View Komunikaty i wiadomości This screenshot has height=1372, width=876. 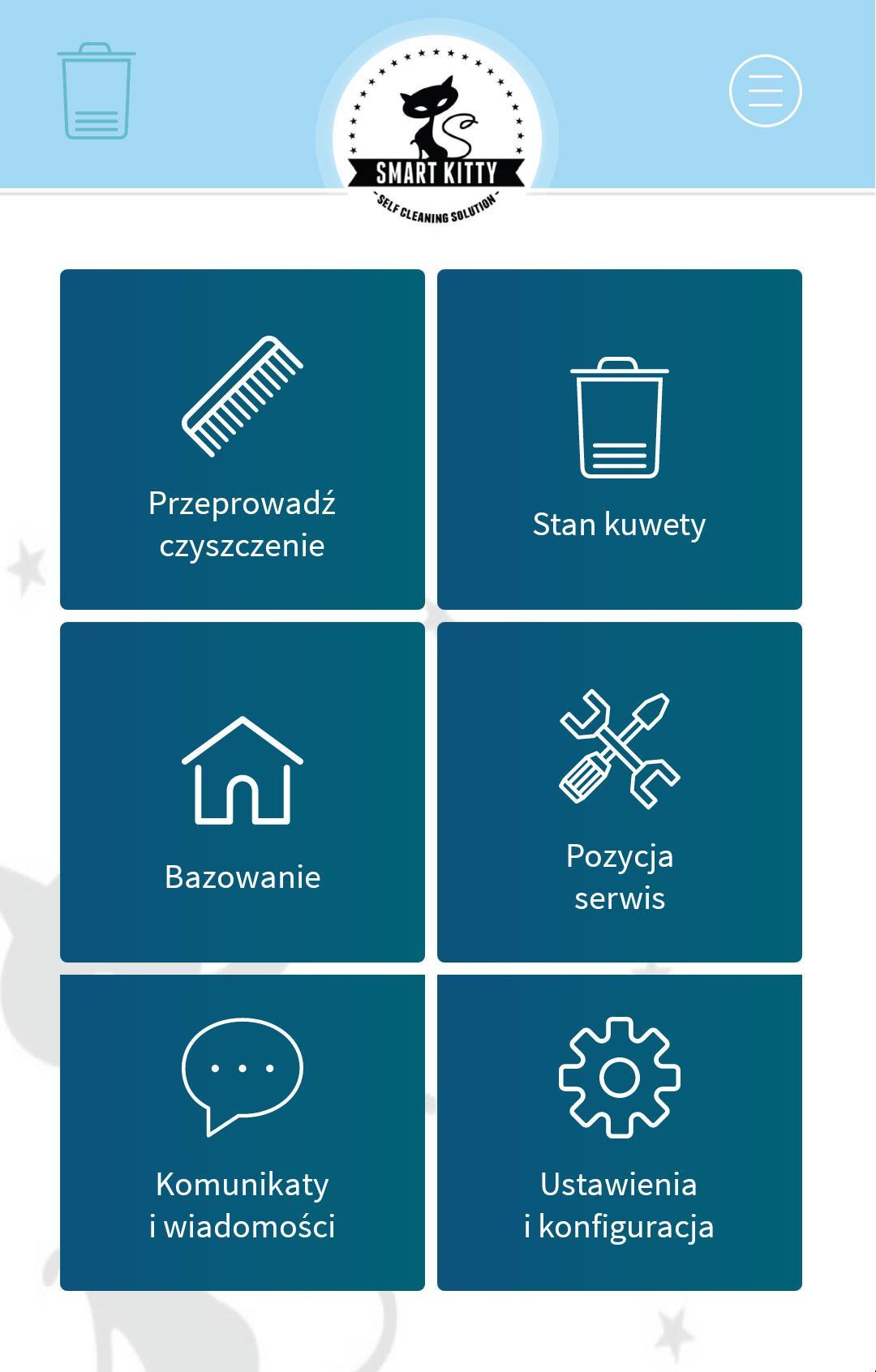[x=242, y=1132]
